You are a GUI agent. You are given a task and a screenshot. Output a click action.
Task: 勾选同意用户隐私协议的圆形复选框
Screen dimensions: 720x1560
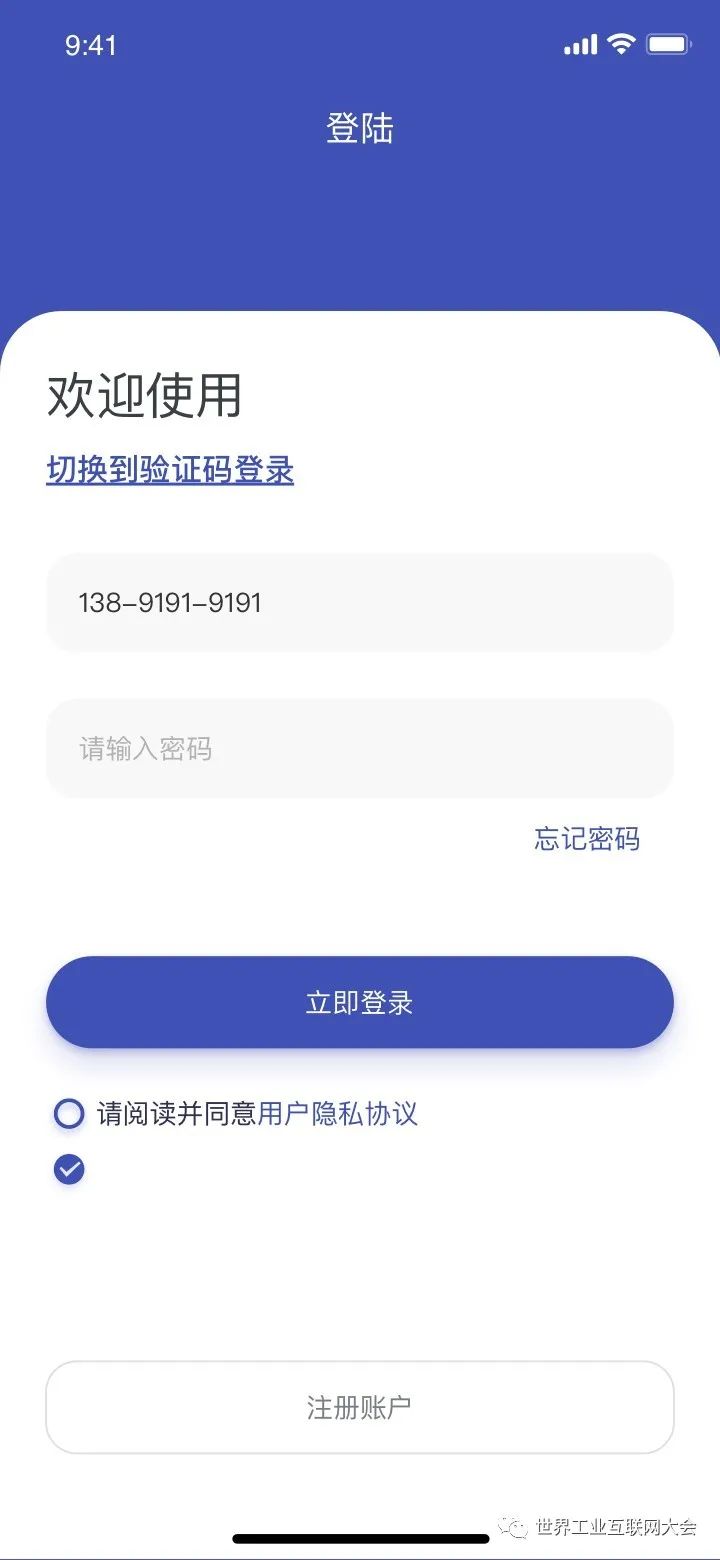69,1113
